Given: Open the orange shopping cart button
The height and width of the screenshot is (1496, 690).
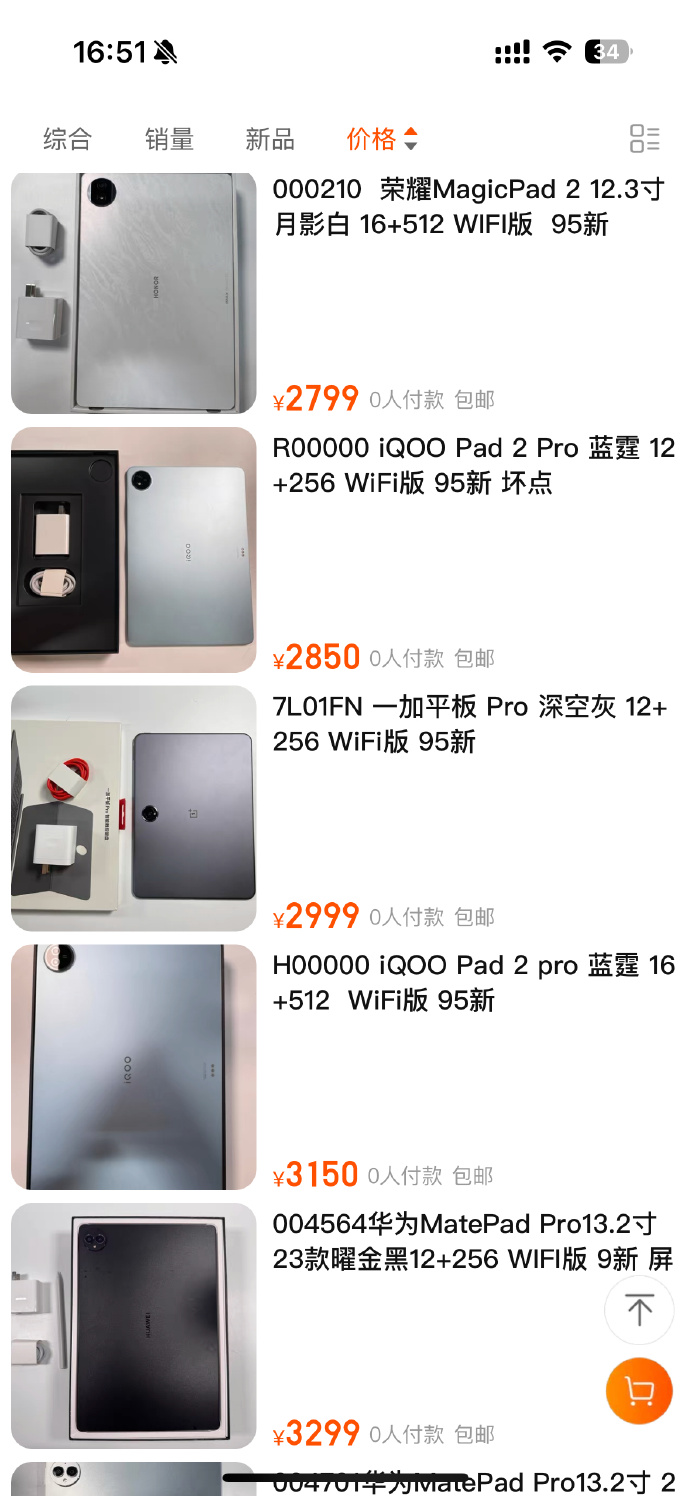Looking at the screenshot, I should (639, 1390).
